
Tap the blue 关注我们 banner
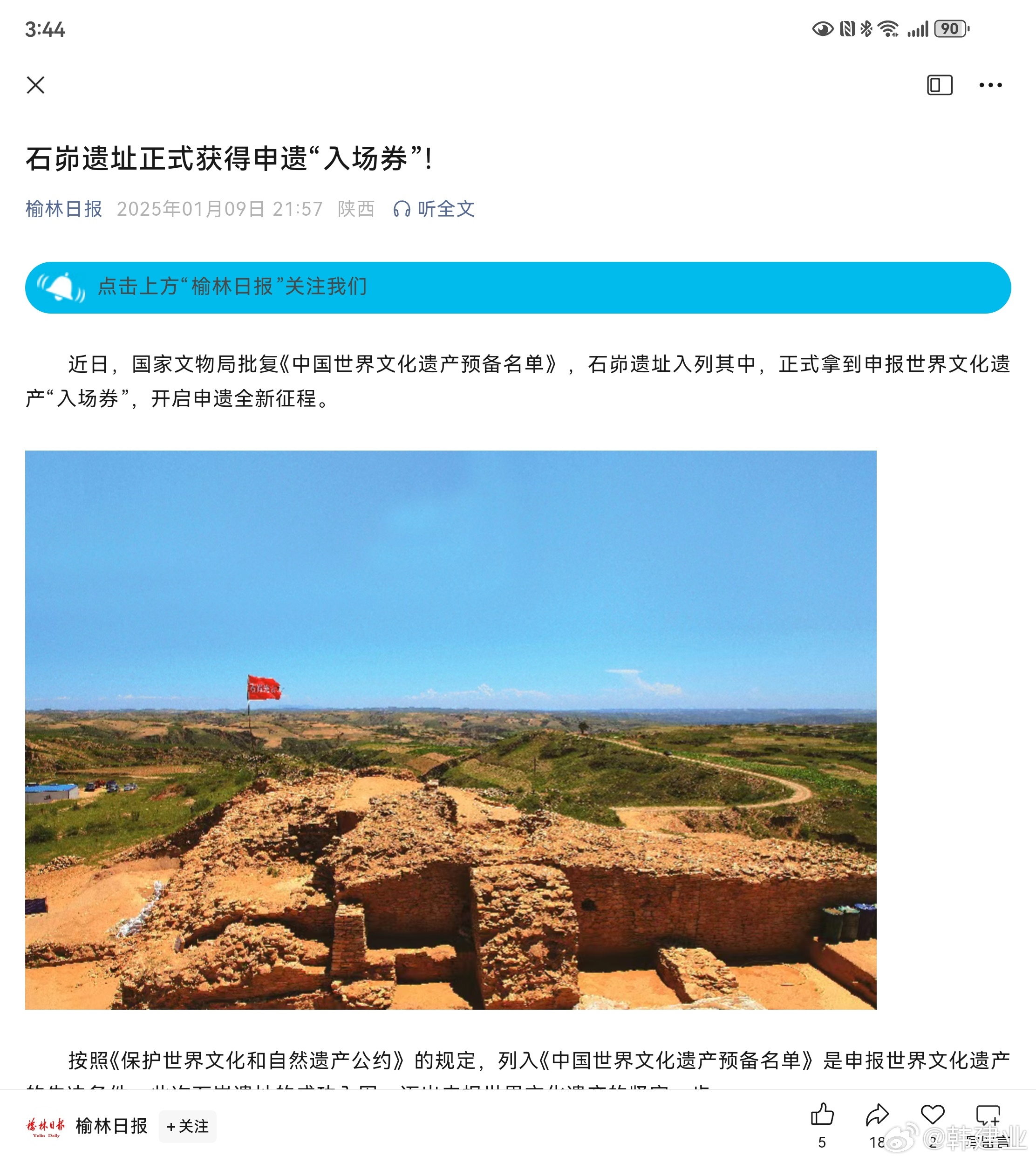tap(518, 287)
